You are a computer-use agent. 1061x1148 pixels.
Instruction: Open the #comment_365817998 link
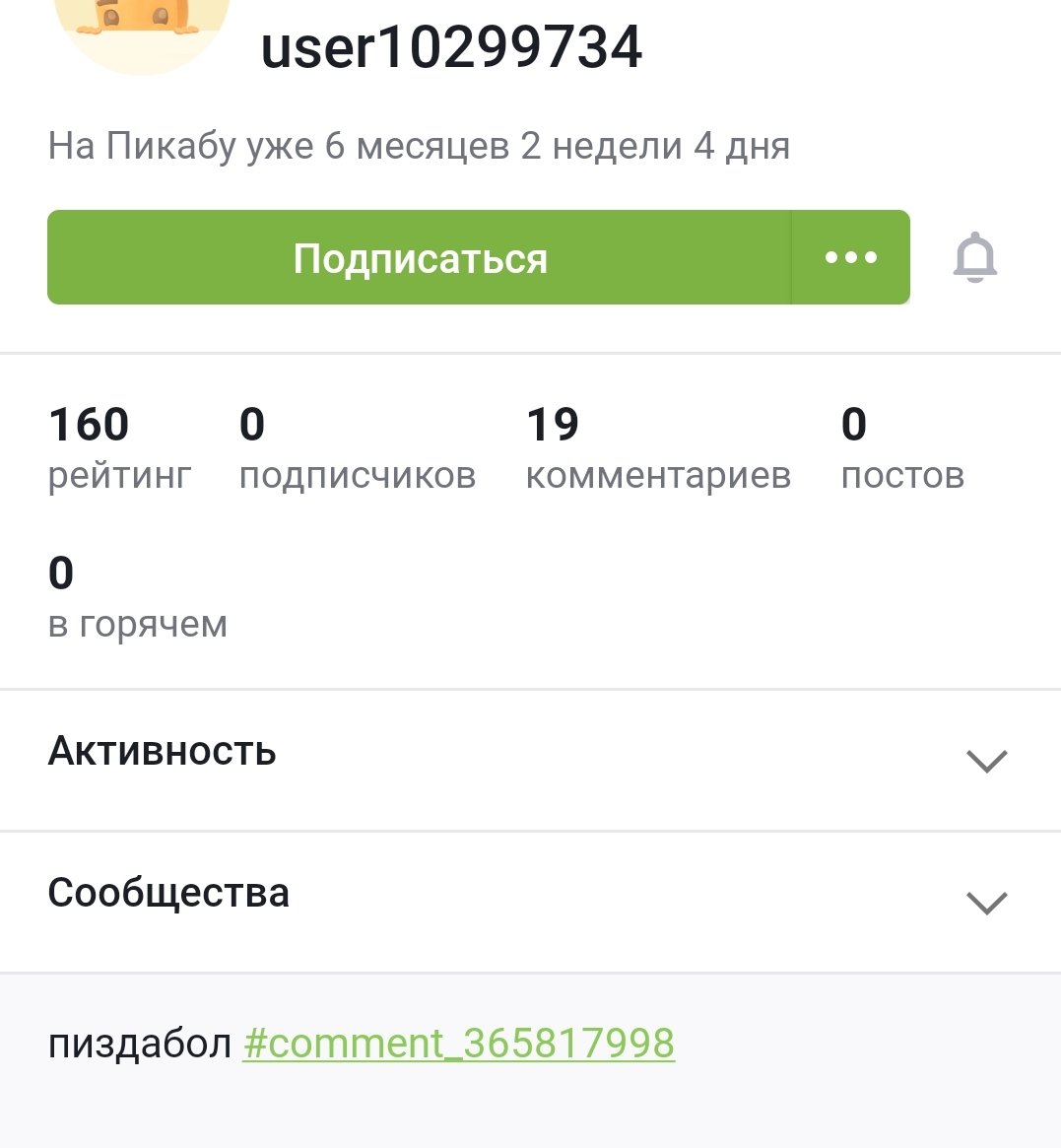coord(459,1044)
